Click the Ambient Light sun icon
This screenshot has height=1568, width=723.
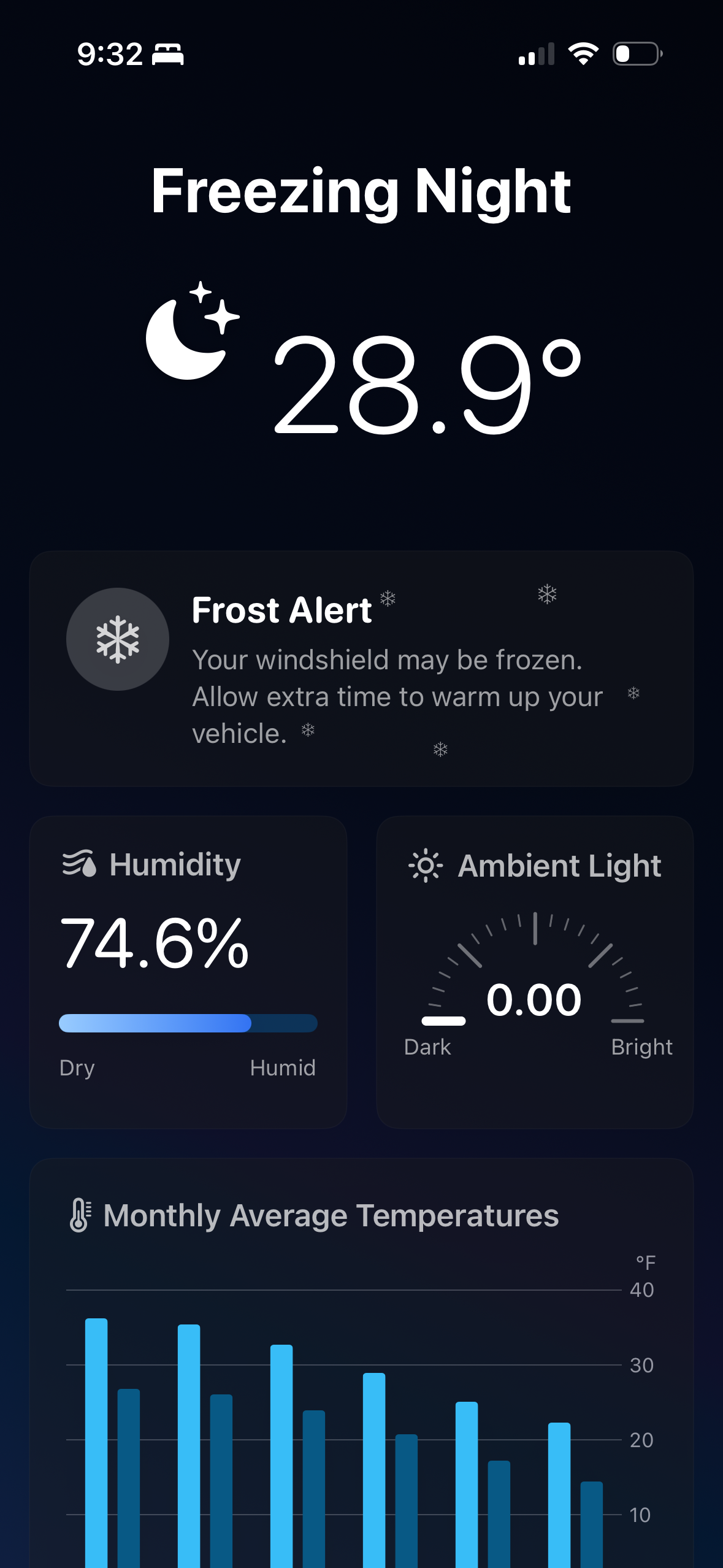tap(426, 866)
